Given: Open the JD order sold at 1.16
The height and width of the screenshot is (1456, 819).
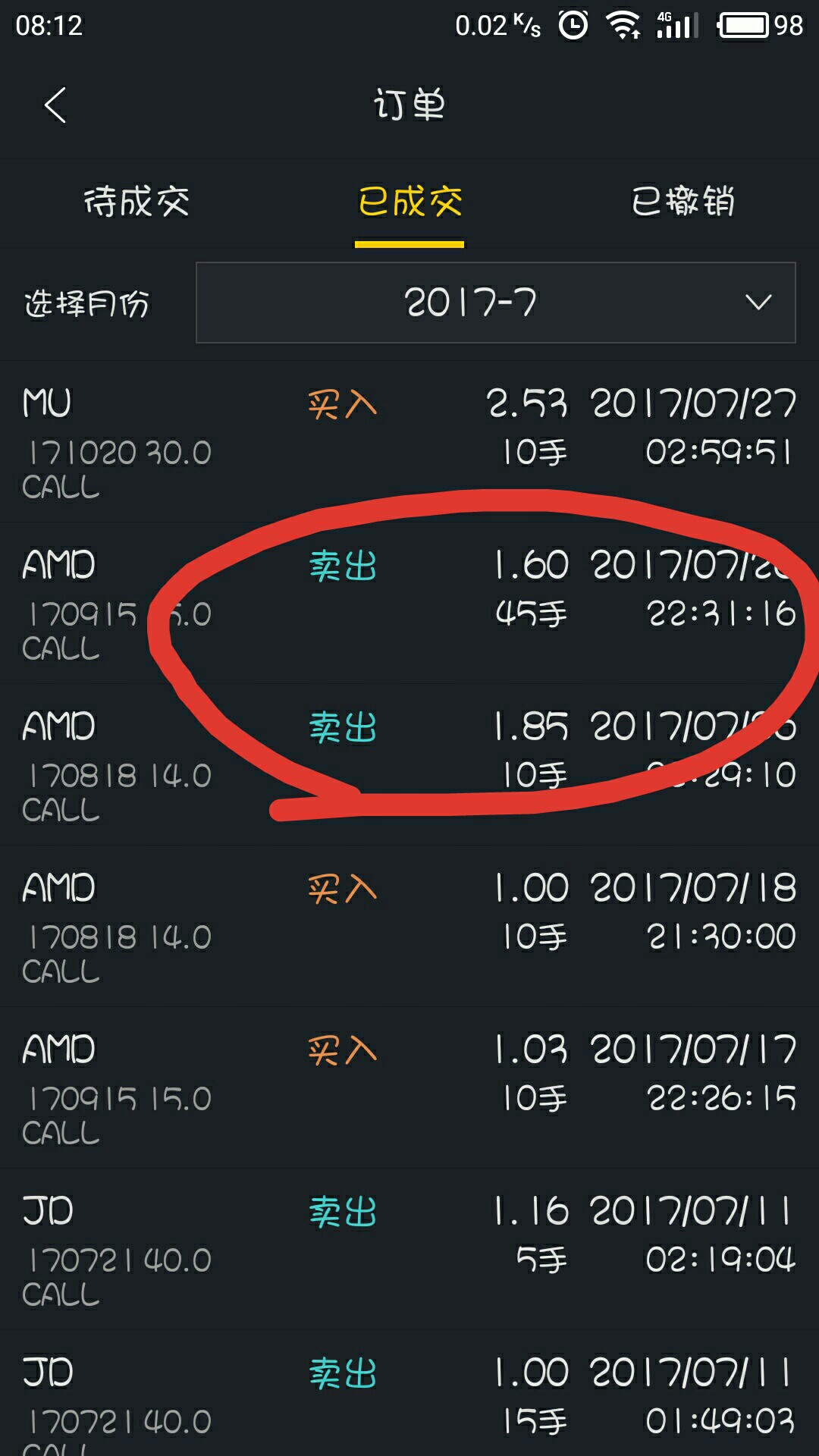Looking at the screenshot, I should (409, 1250).
